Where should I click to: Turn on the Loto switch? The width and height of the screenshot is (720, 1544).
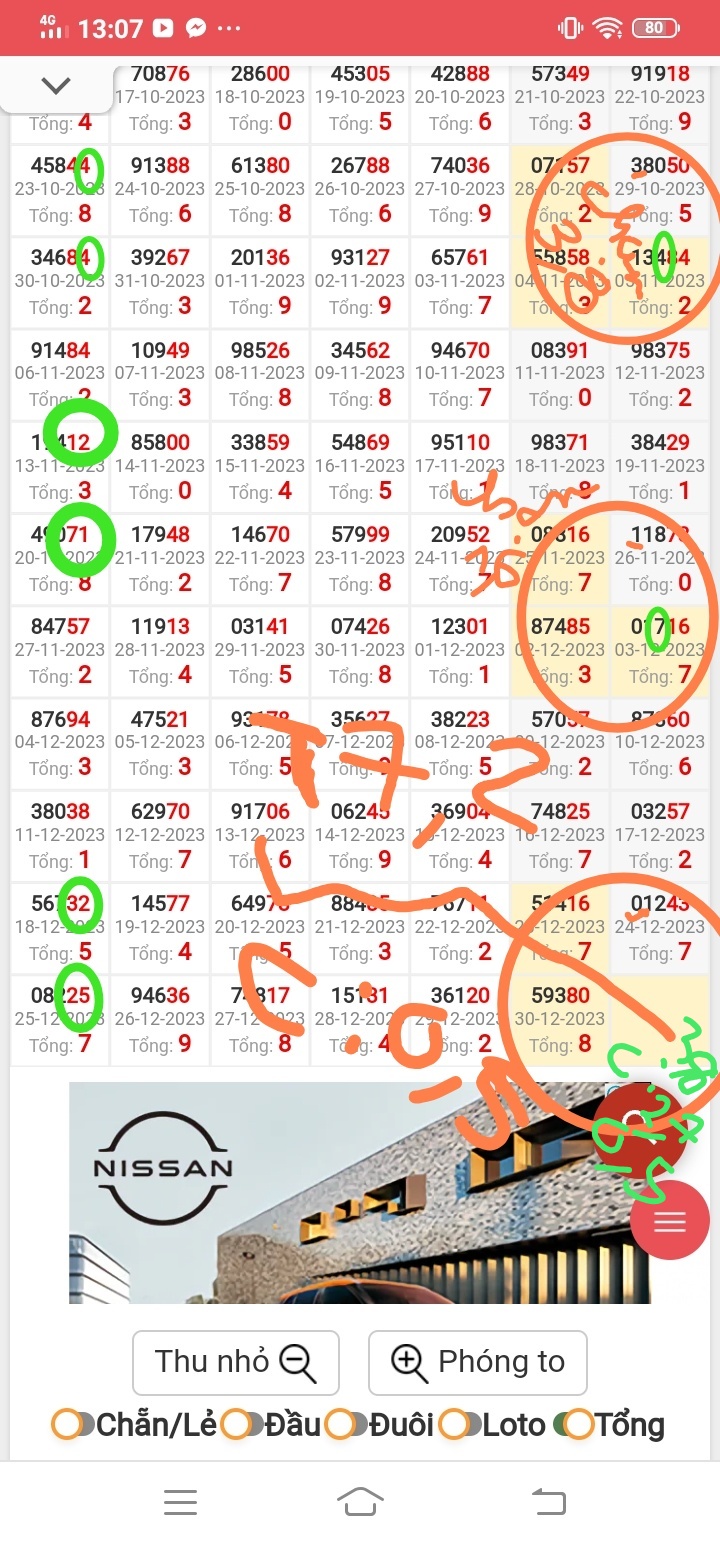(x=460, y=1424)
